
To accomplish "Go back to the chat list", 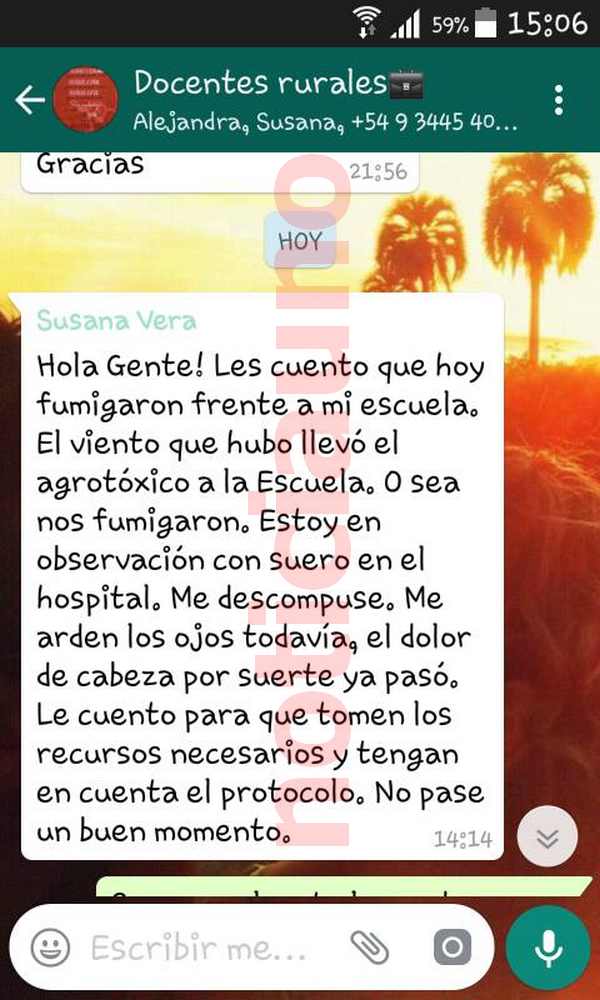I will tap(30, 100).
